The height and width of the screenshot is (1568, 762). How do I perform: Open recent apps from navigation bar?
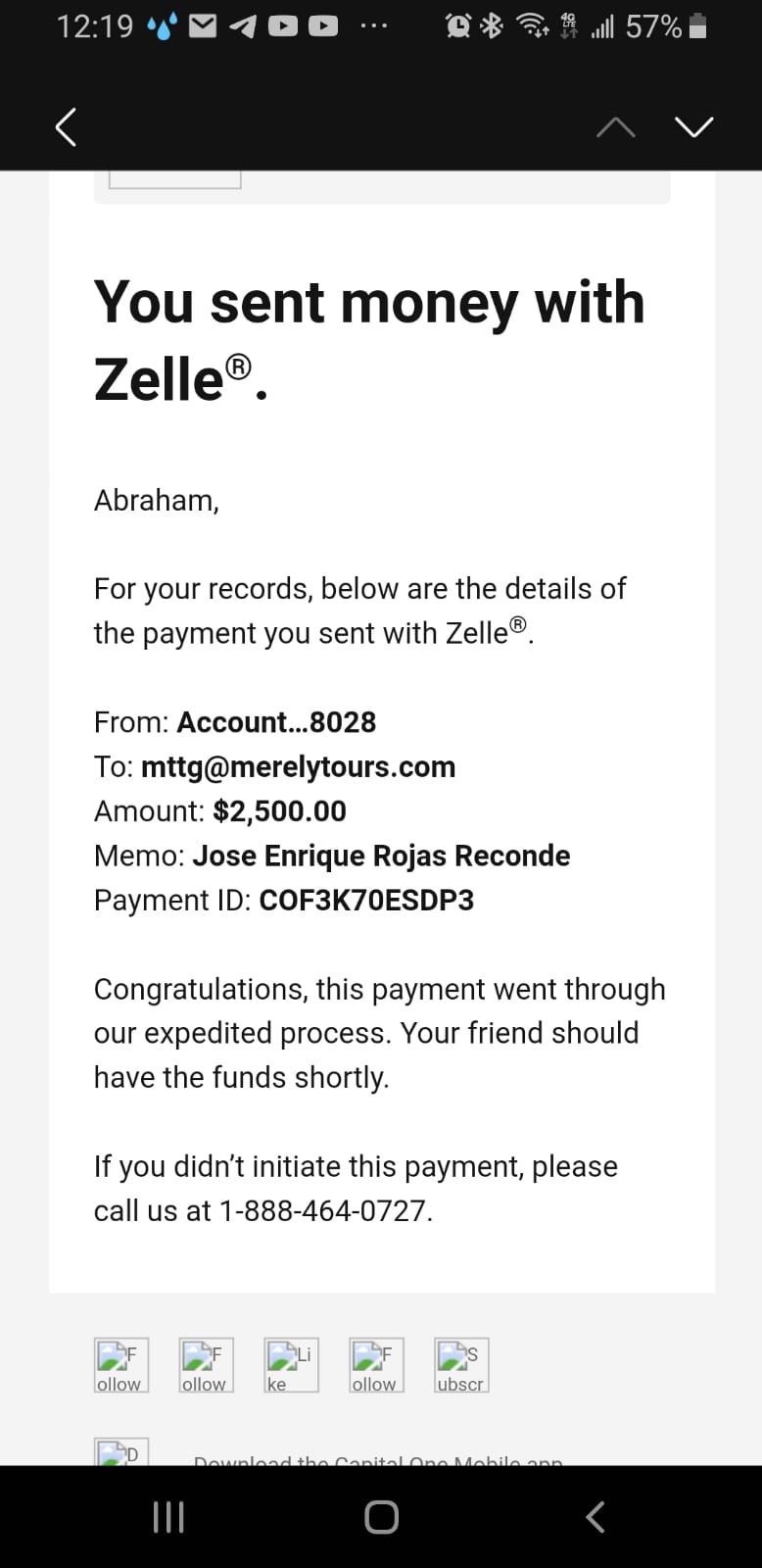tap(168, 1517)
